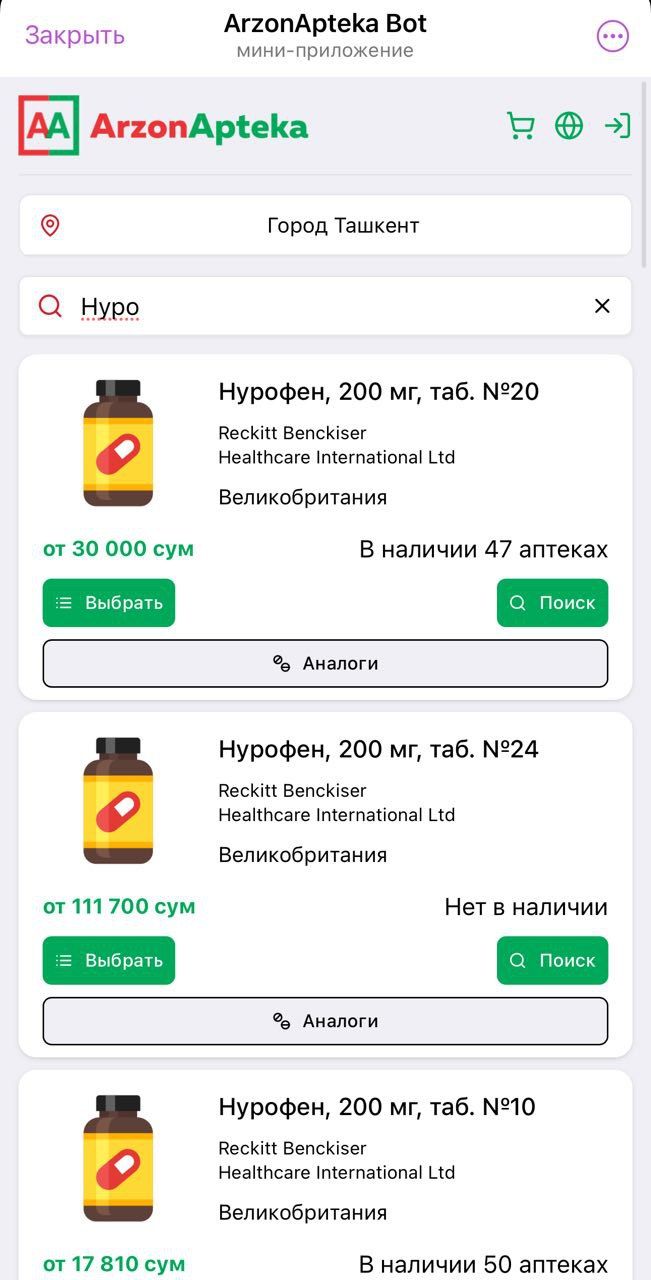Tap the login arrow icon
The width and height of the screenshot is (651, 1280).
click(x=617, y=126)
